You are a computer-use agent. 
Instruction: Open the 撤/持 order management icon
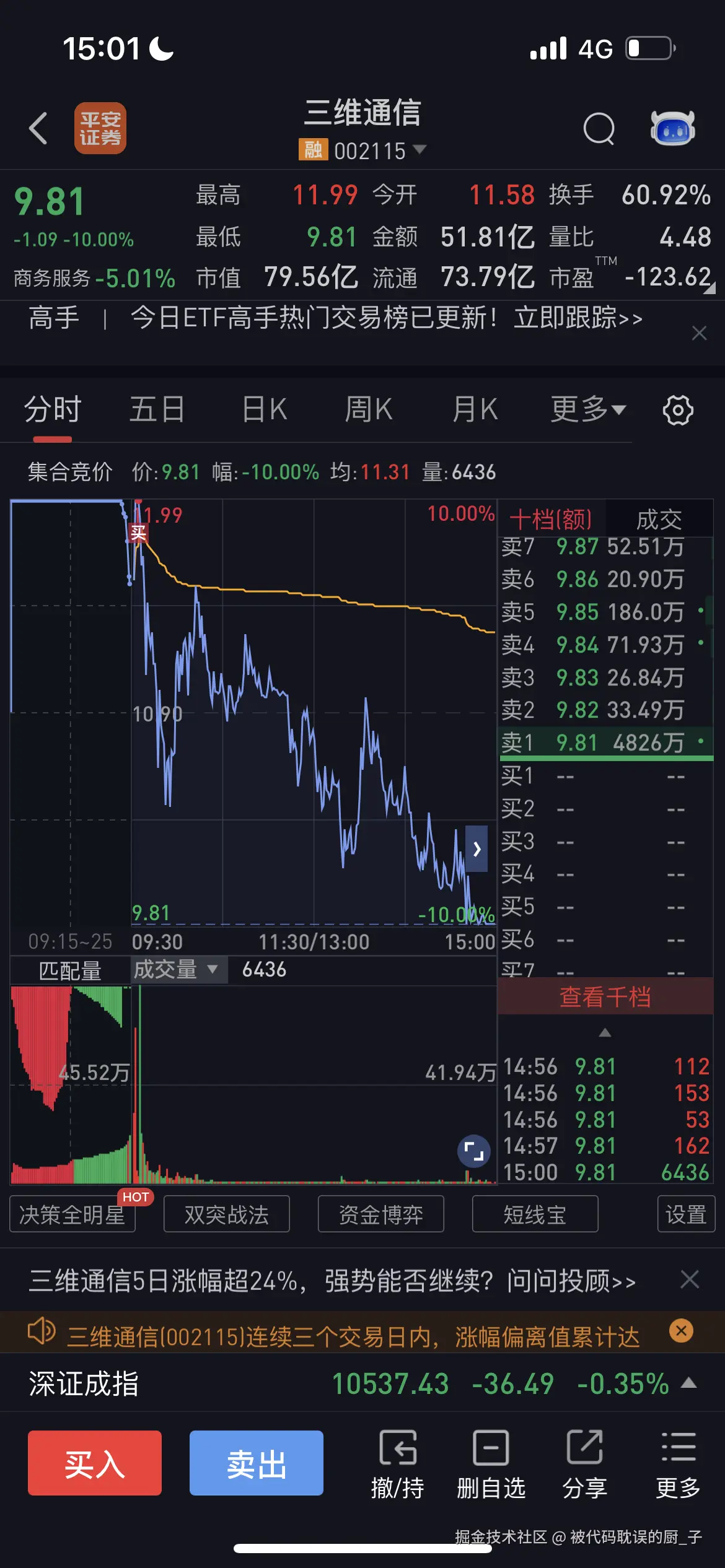tap(397, 1463)
